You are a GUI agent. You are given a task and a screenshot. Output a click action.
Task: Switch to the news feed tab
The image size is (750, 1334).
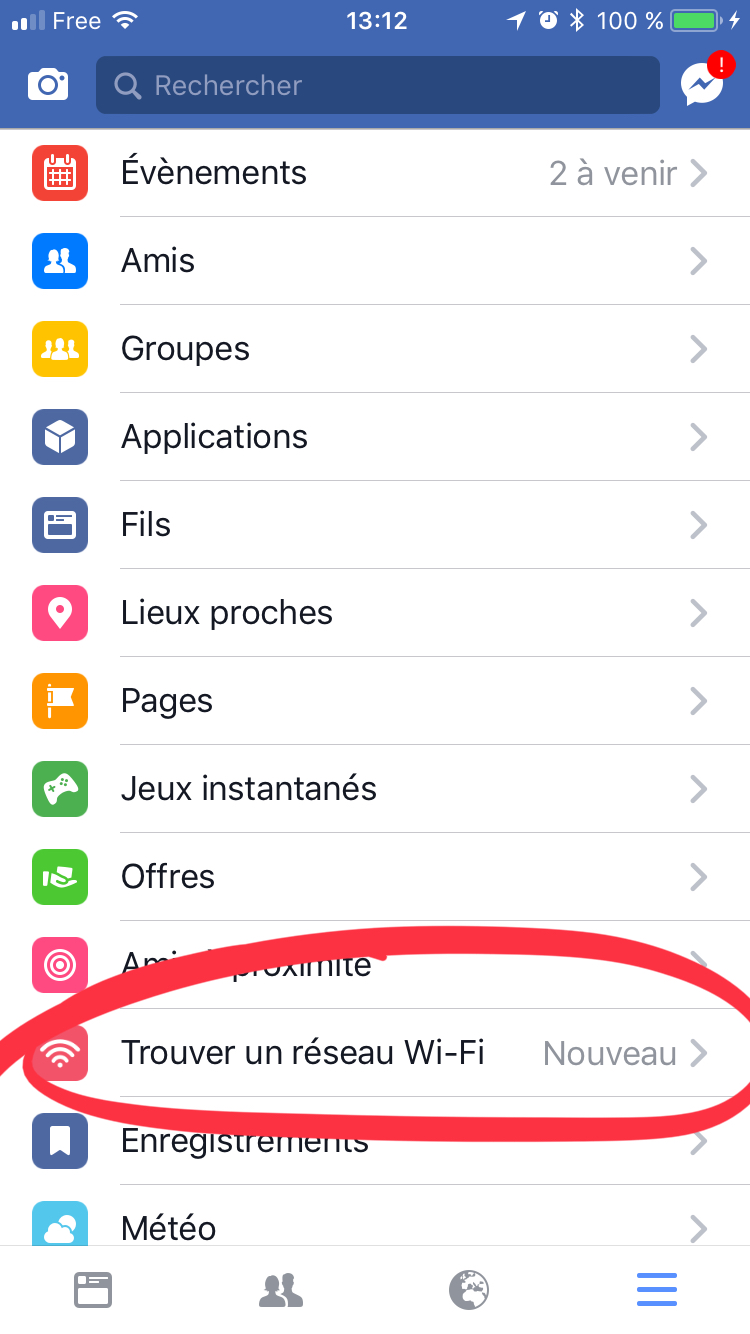(93, 1290)
